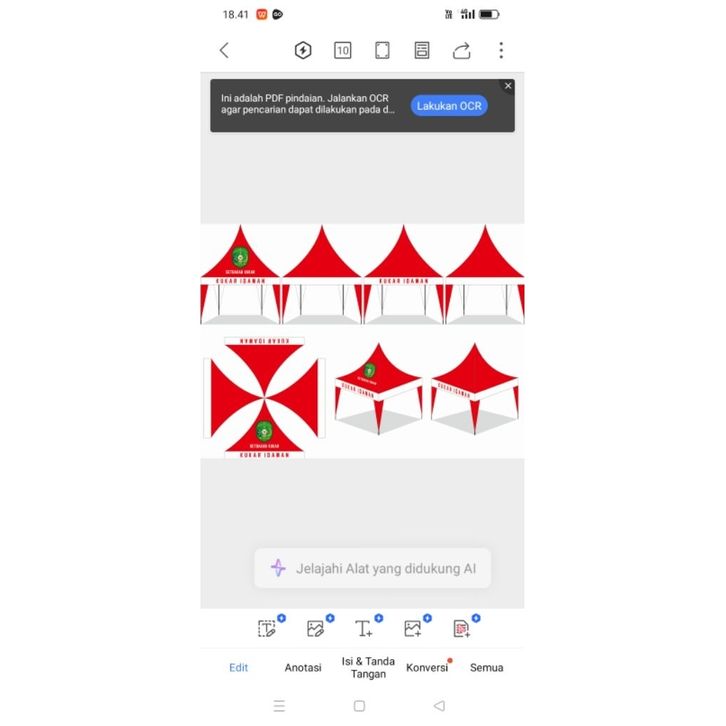The height and width of the screenshot is (726, 726).
Task: Tap the hexagon lightning icon
Action: 303,50
